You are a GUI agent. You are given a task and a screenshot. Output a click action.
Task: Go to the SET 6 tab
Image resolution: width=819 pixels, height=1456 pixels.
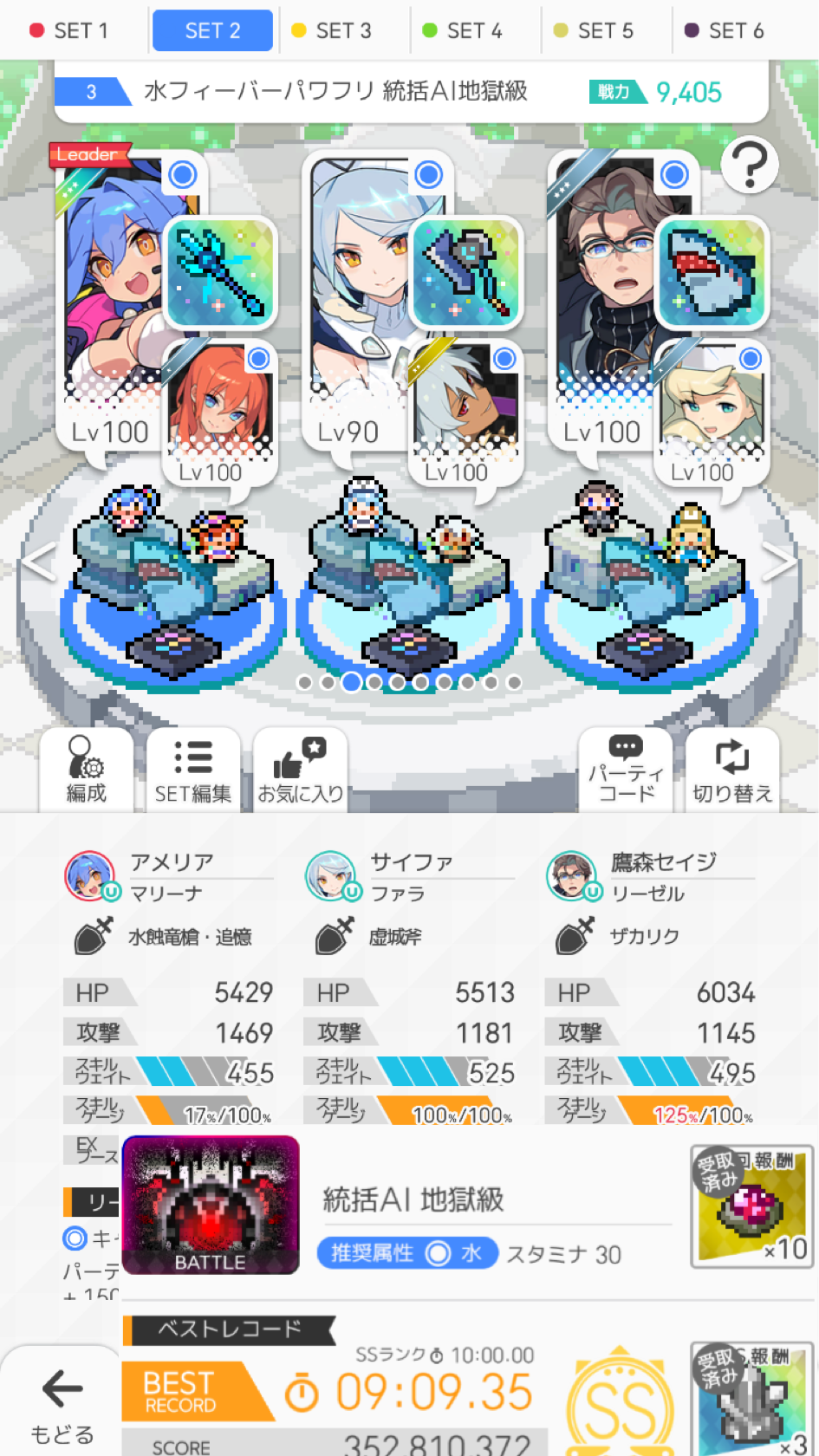coord(725,31)
